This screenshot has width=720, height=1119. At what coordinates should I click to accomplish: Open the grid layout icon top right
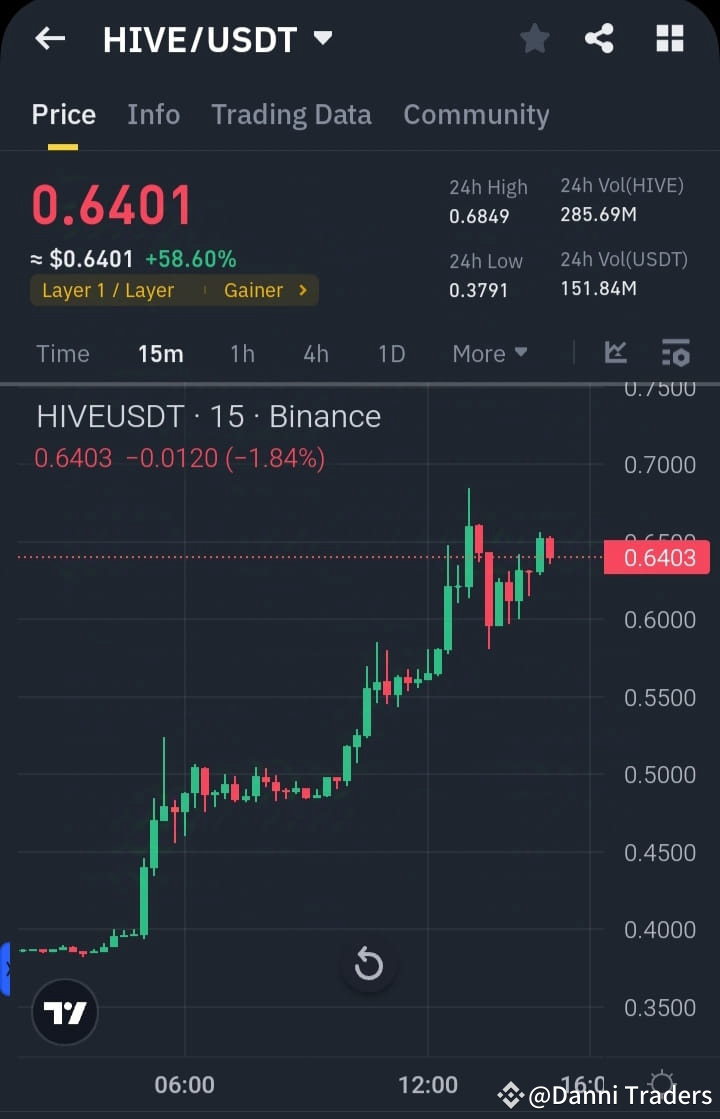coord(668,38)
